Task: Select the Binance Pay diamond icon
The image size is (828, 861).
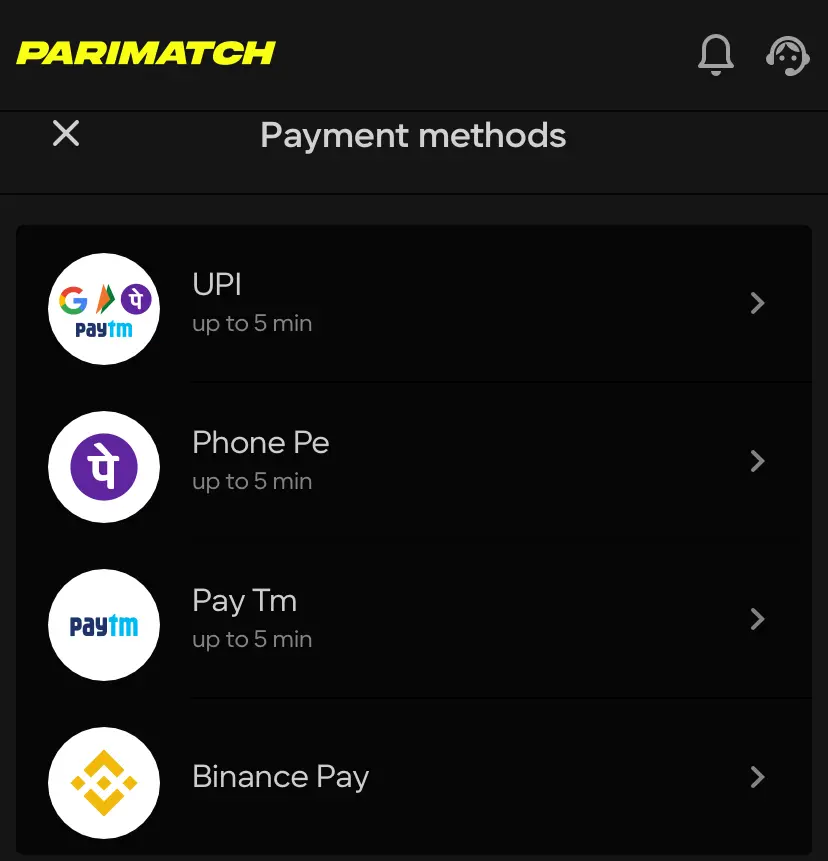Action: coord(104,782)
